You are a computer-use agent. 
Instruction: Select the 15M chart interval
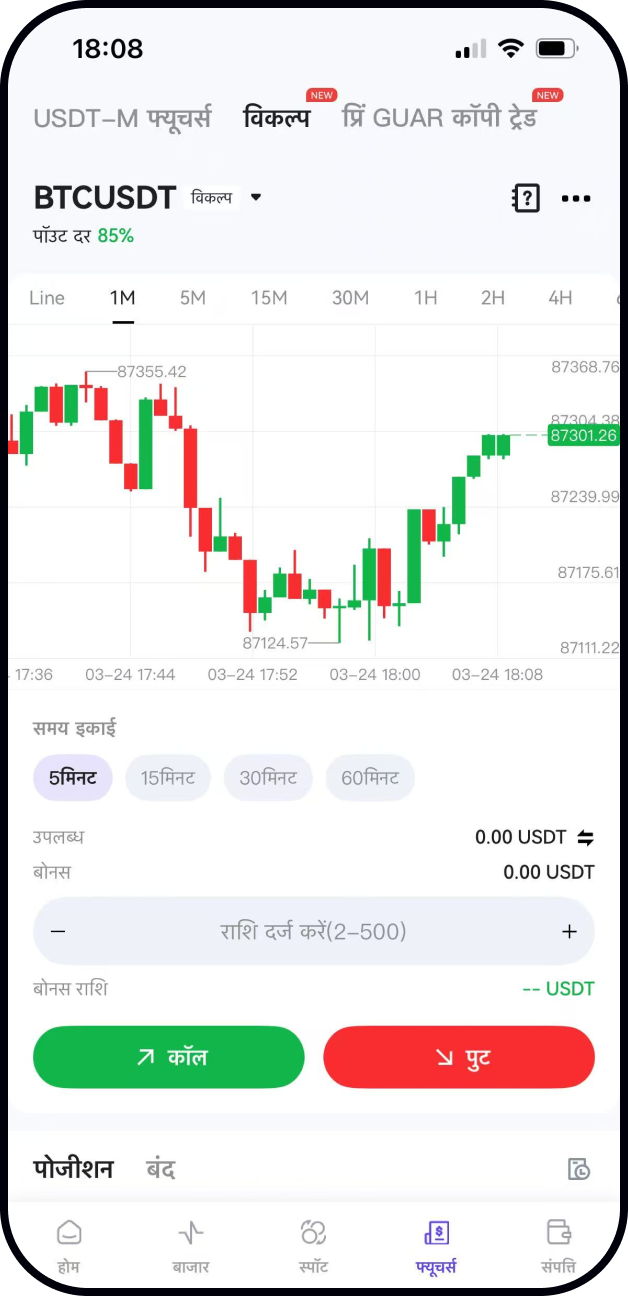click(x=269, y=298)
